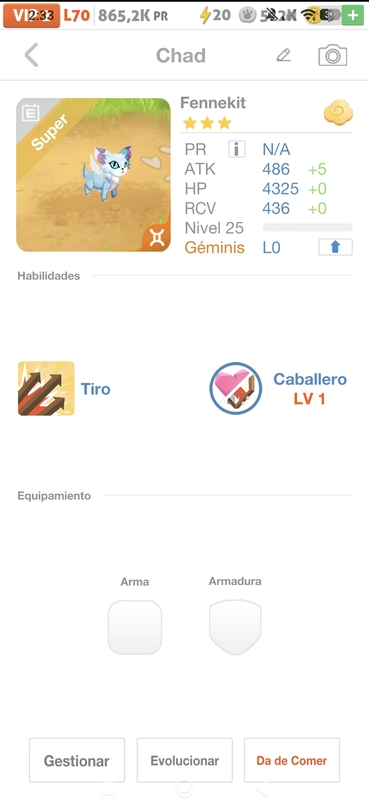Upgrade Géminis level with the blue arrow button

point(335,247)
